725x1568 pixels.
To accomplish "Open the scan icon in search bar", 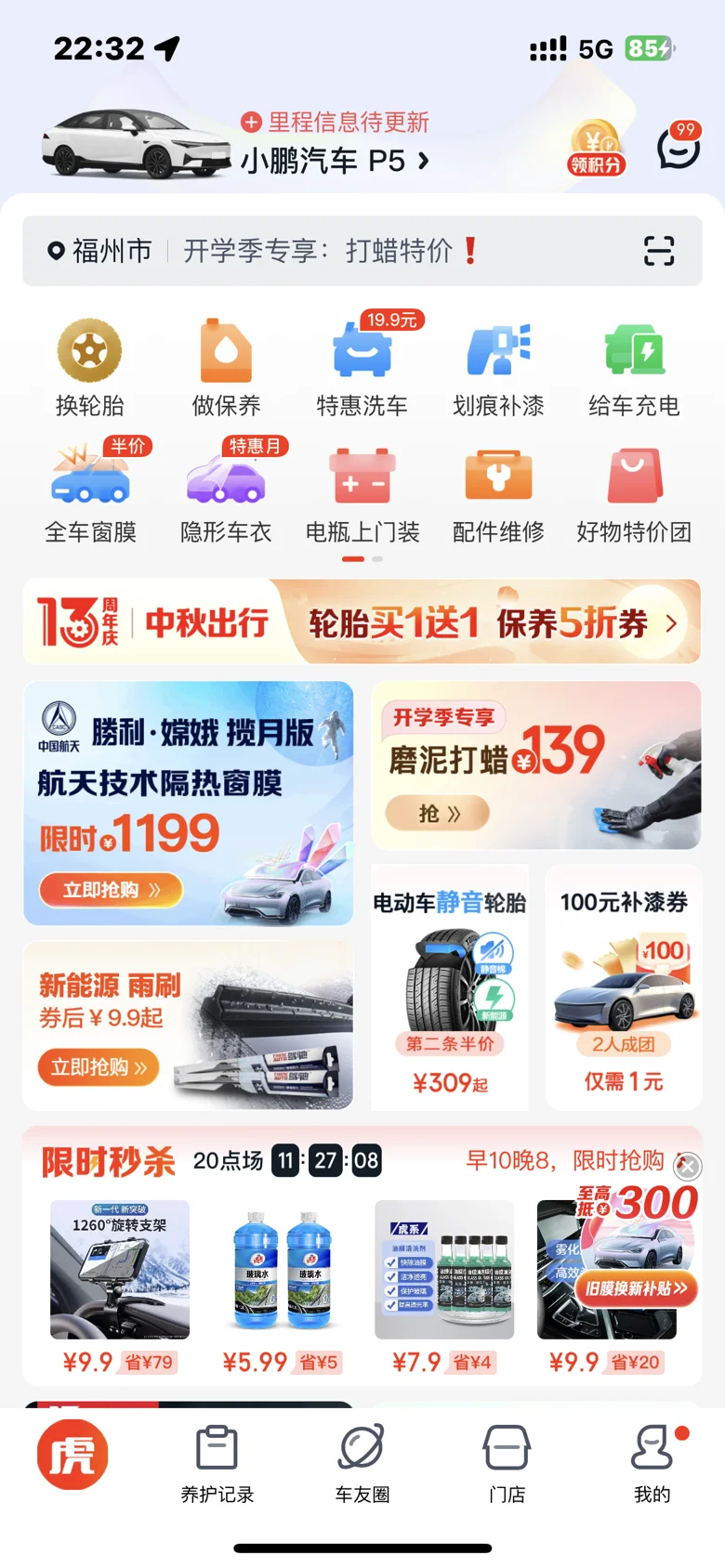I will [659, 251].
